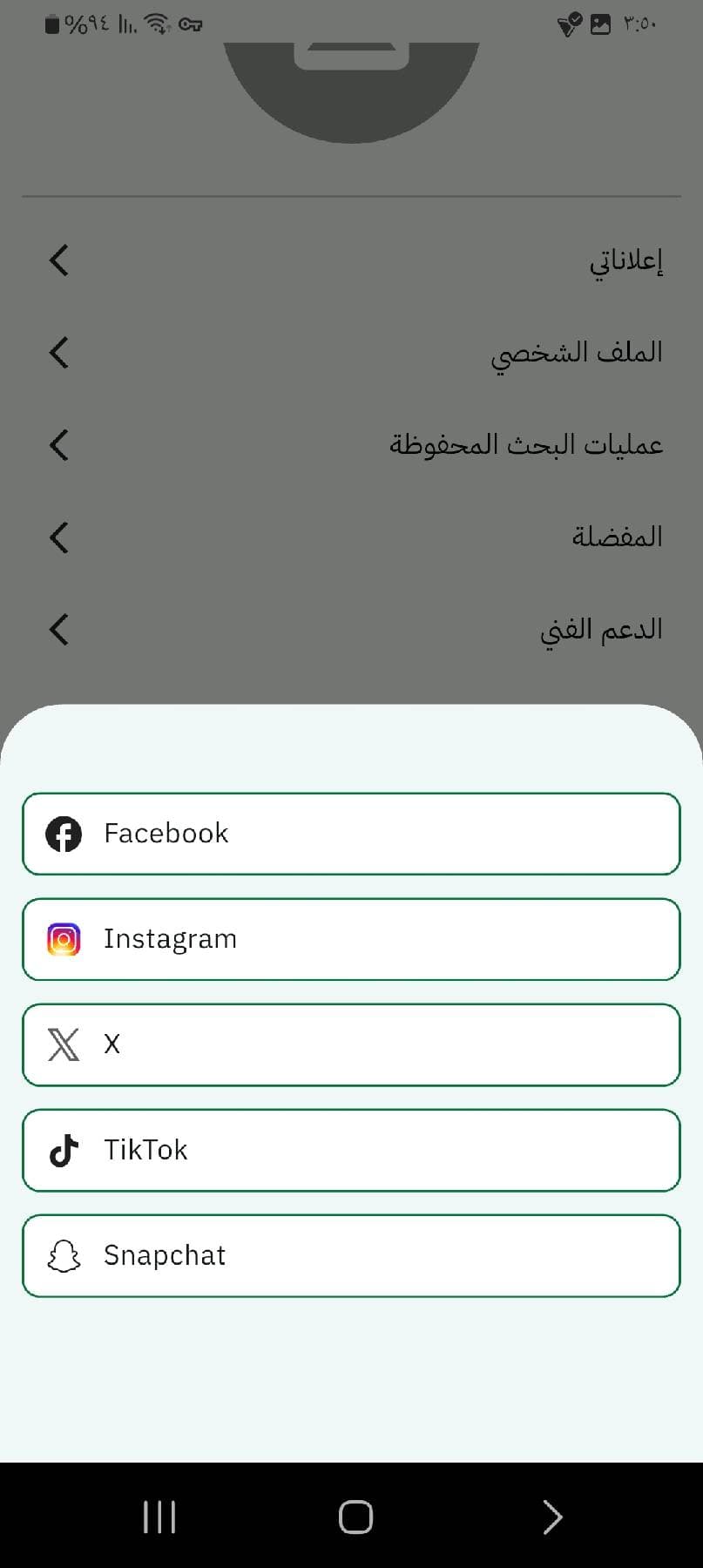The image size is (703, 1568).
Task: Expand the الملف الشخصي (Profile) chevron
Action: [57, 352]
